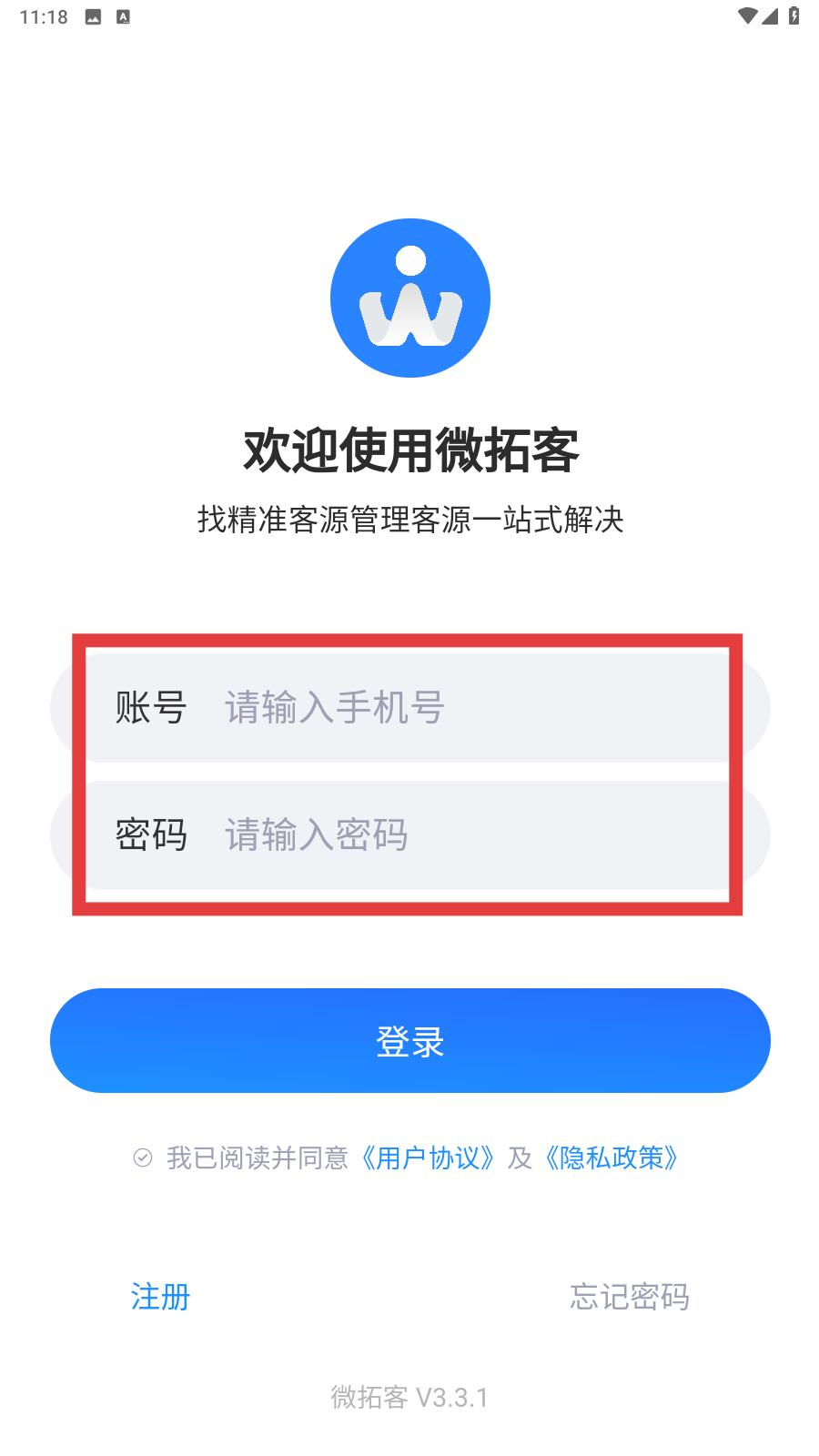This screenshot has height=1456, width=819.
Task: Tap the blue 登录 button
Action: [409, 1040]
